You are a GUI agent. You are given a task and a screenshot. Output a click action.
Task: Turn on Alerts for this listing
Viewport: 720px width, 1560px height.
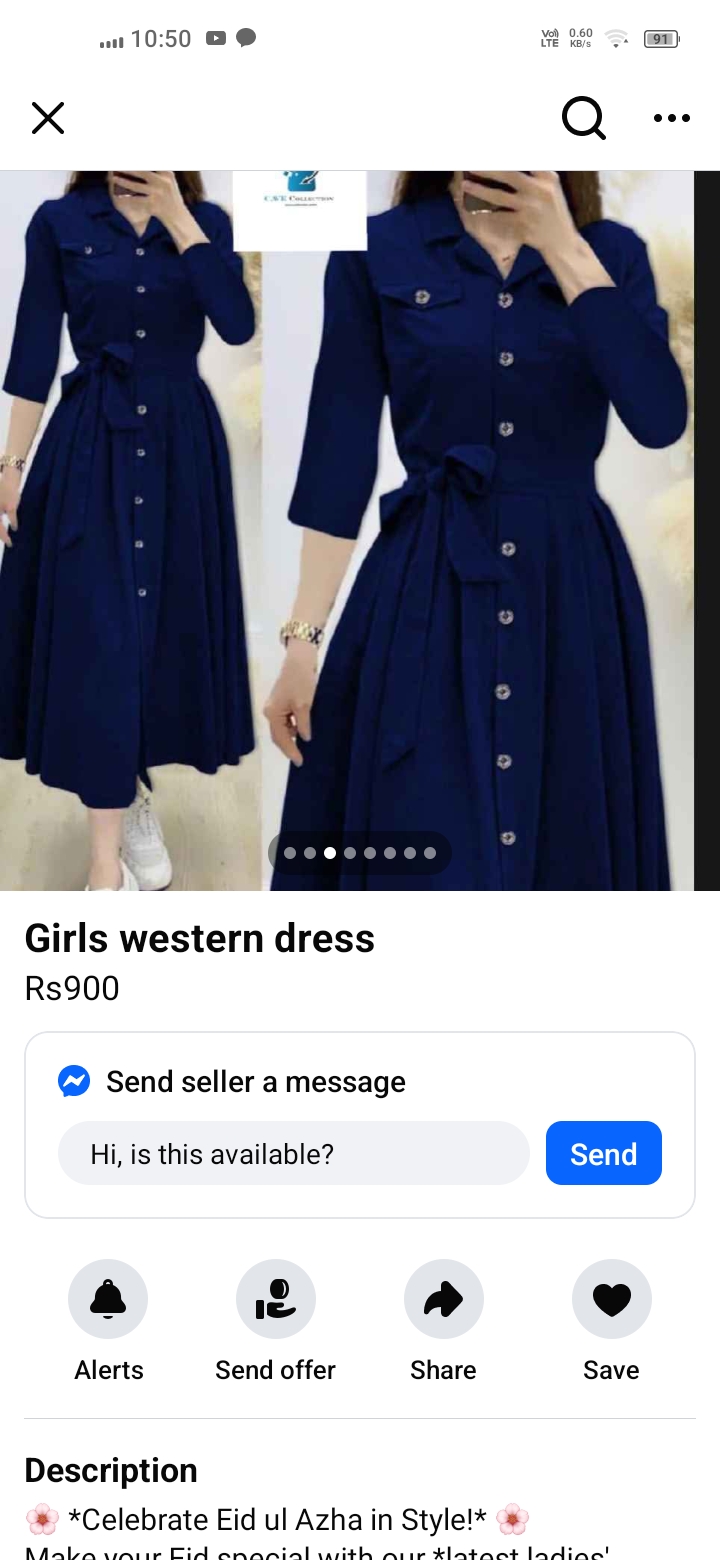point(108,1299)
